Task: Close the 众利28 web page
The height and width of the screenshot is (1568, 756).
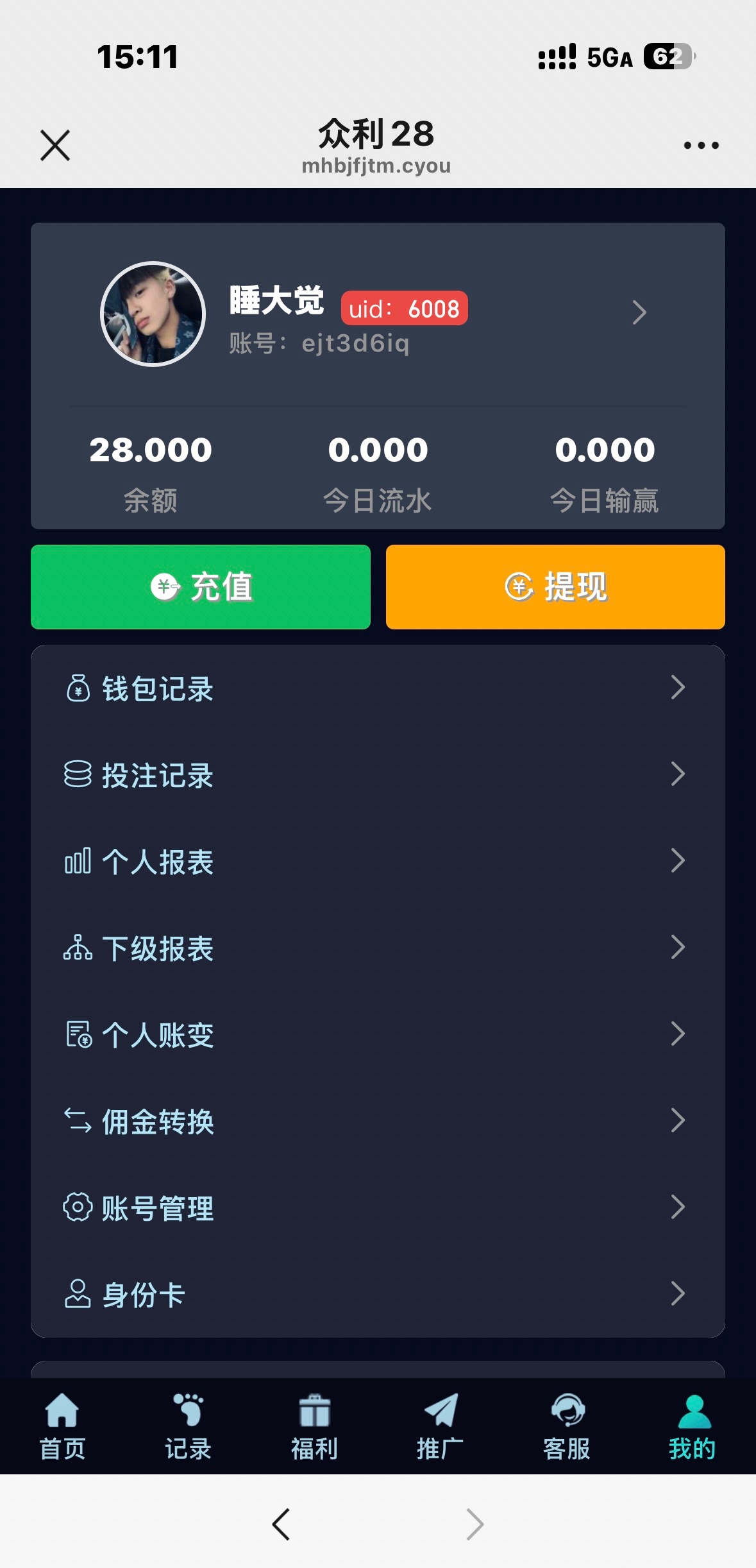Action: pos(55,145)
